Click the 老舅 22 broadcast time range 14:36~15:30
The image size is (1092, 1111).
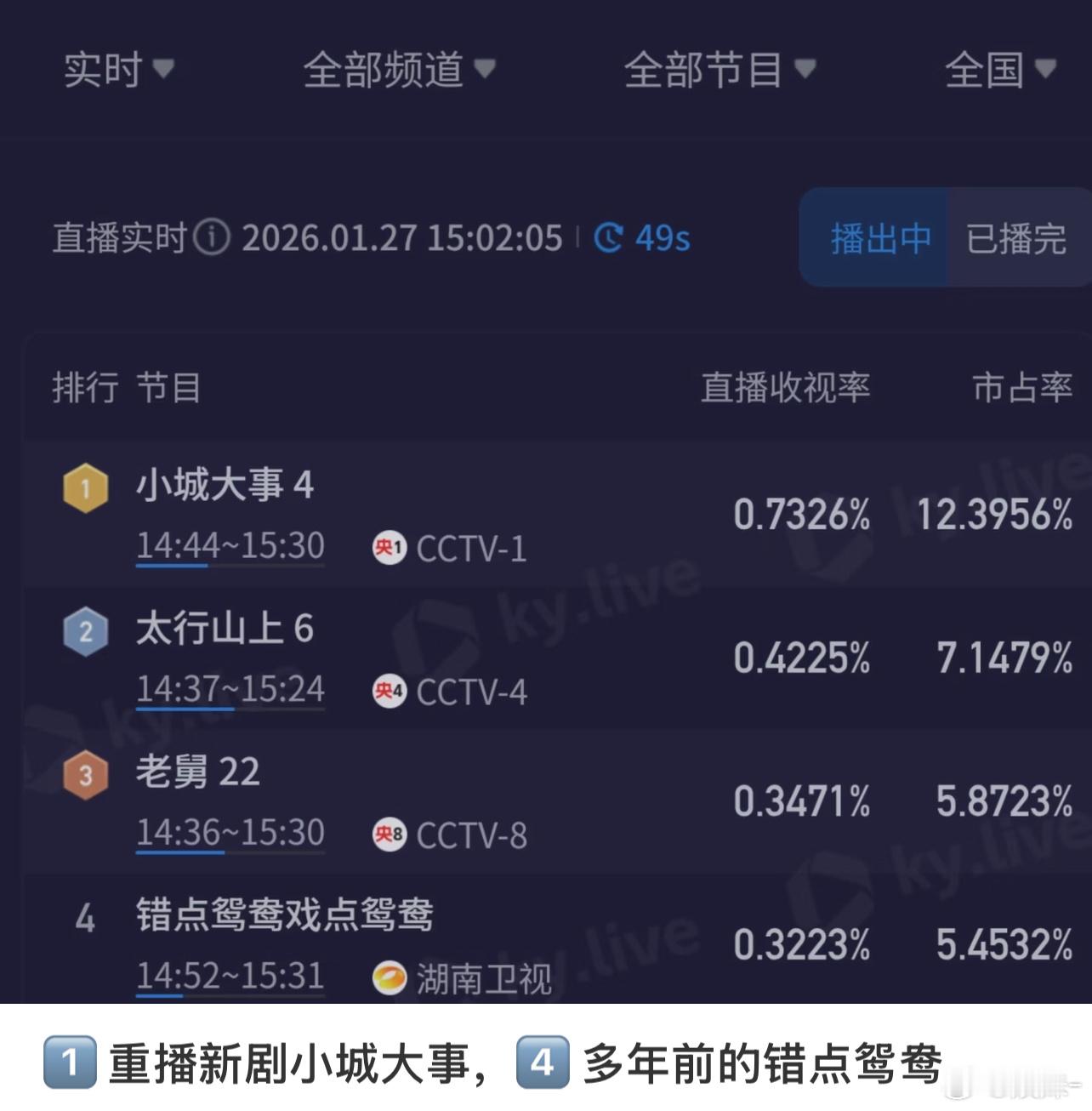click(x=230, y=831)
